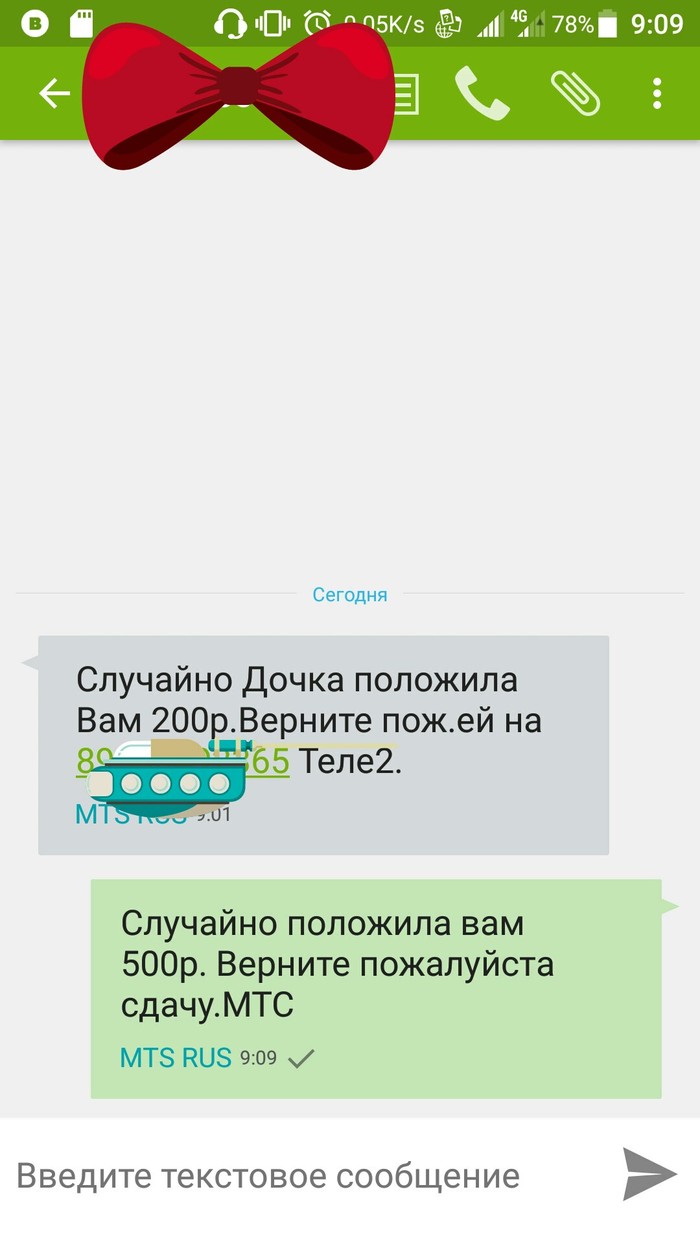This screenshot has width=700, height=1244.
Task: Call this contact with the phone icon
Action: point(482,93)
